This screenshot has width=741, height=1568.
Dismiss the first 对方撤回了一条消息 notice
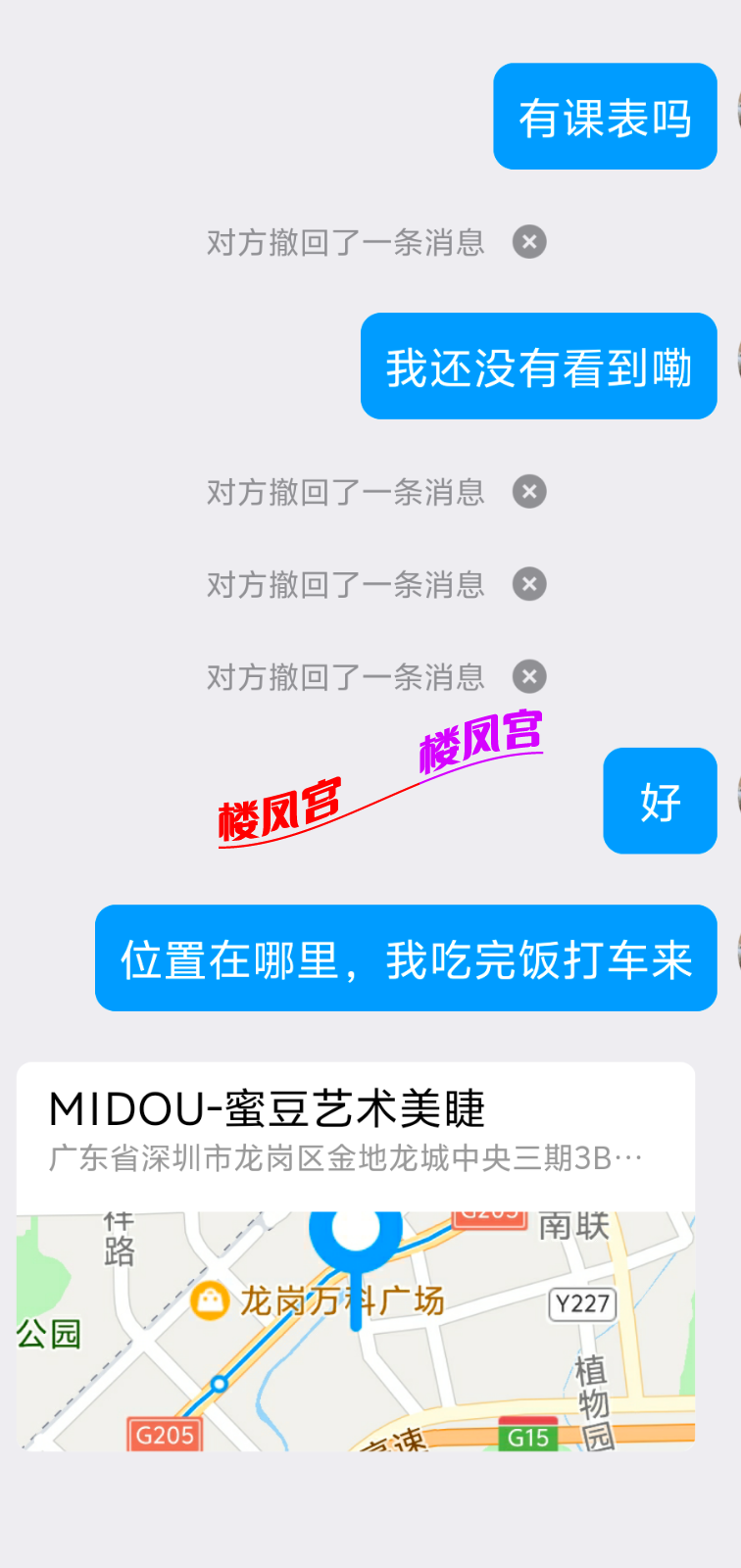pyautogui.click(x=528, y=243)
